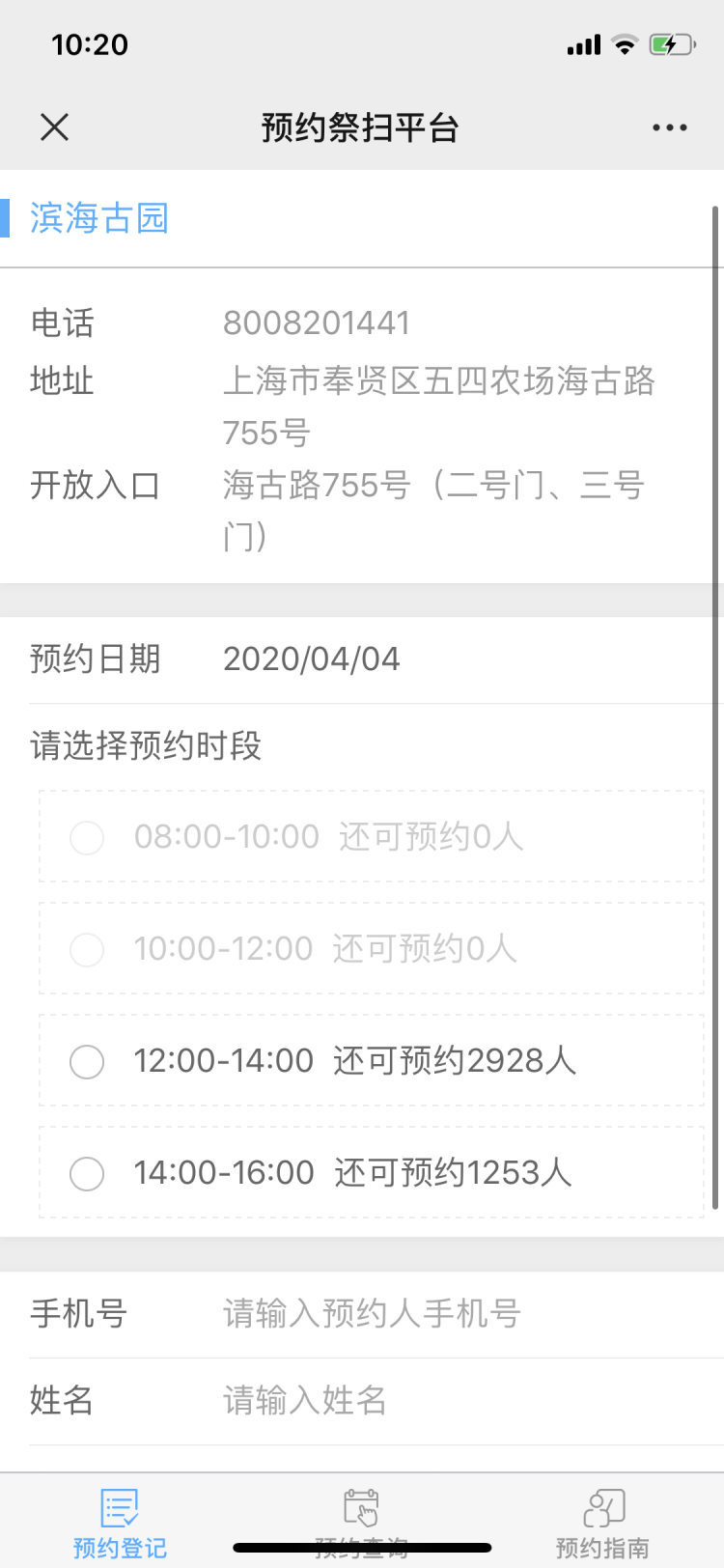The width and height of the screenshot is (724, 1568).
Task: Open the three-dot overflow menu
Action: (x=669, y=127)
